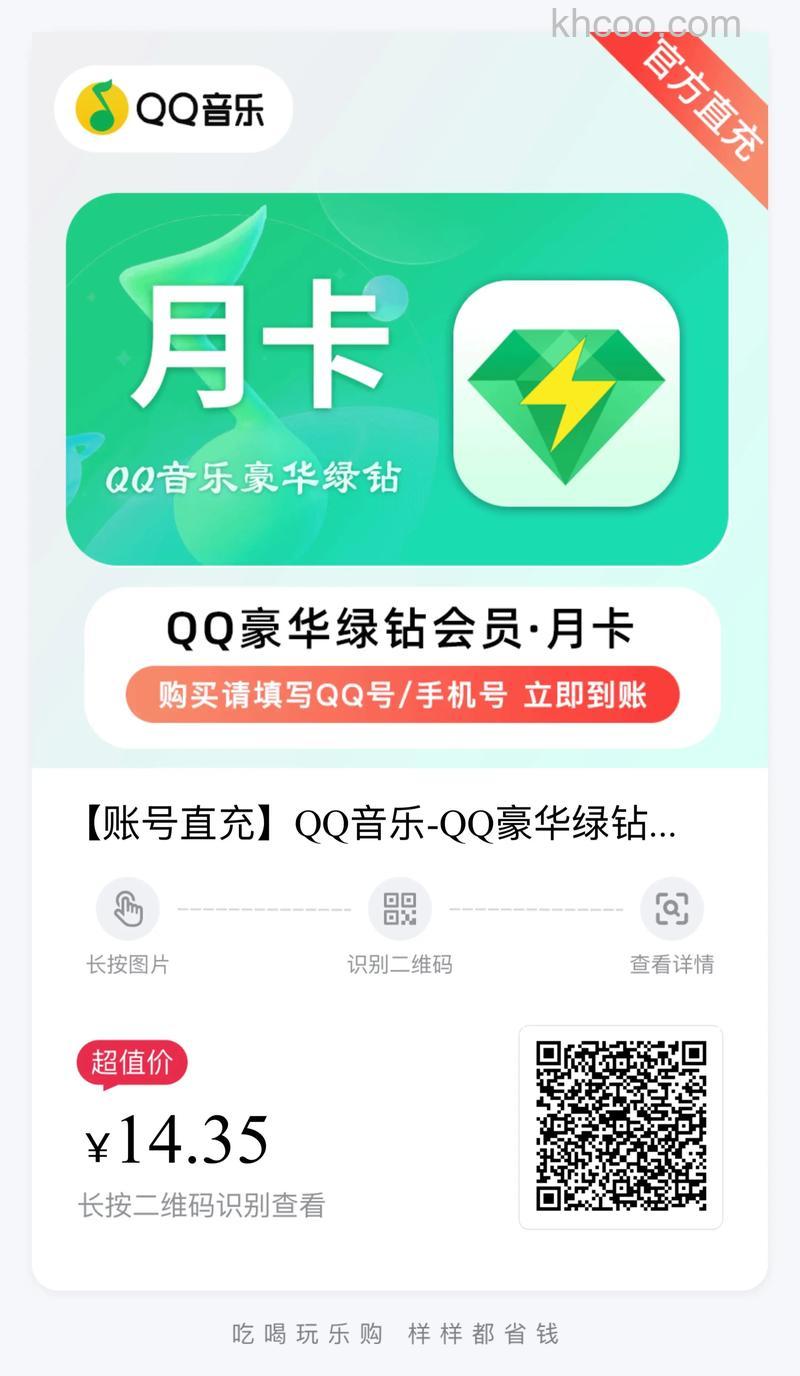Toggle the QQ豪华绿钻会员 monthly card option
Viewport: 800px width, 1376px height.
pos(400,628)
